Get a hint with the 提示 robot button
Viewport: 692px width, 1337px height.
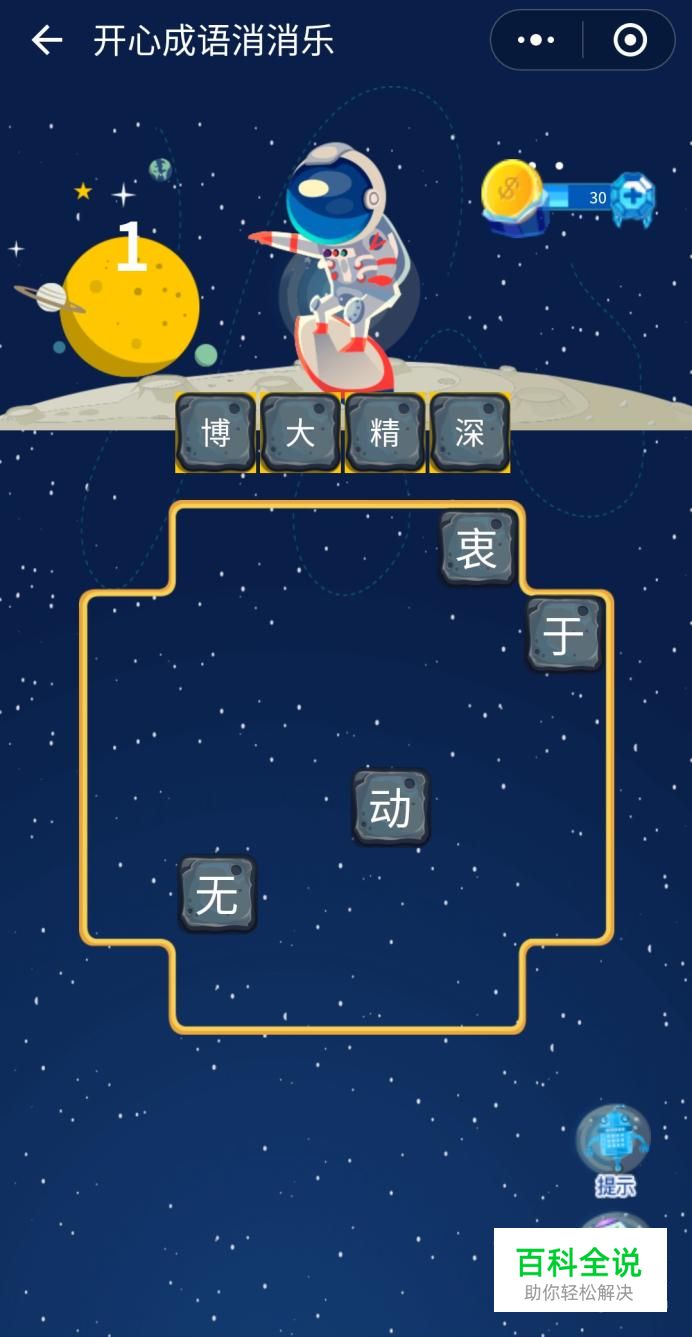pyautogui.click(x=614, y=1150)
